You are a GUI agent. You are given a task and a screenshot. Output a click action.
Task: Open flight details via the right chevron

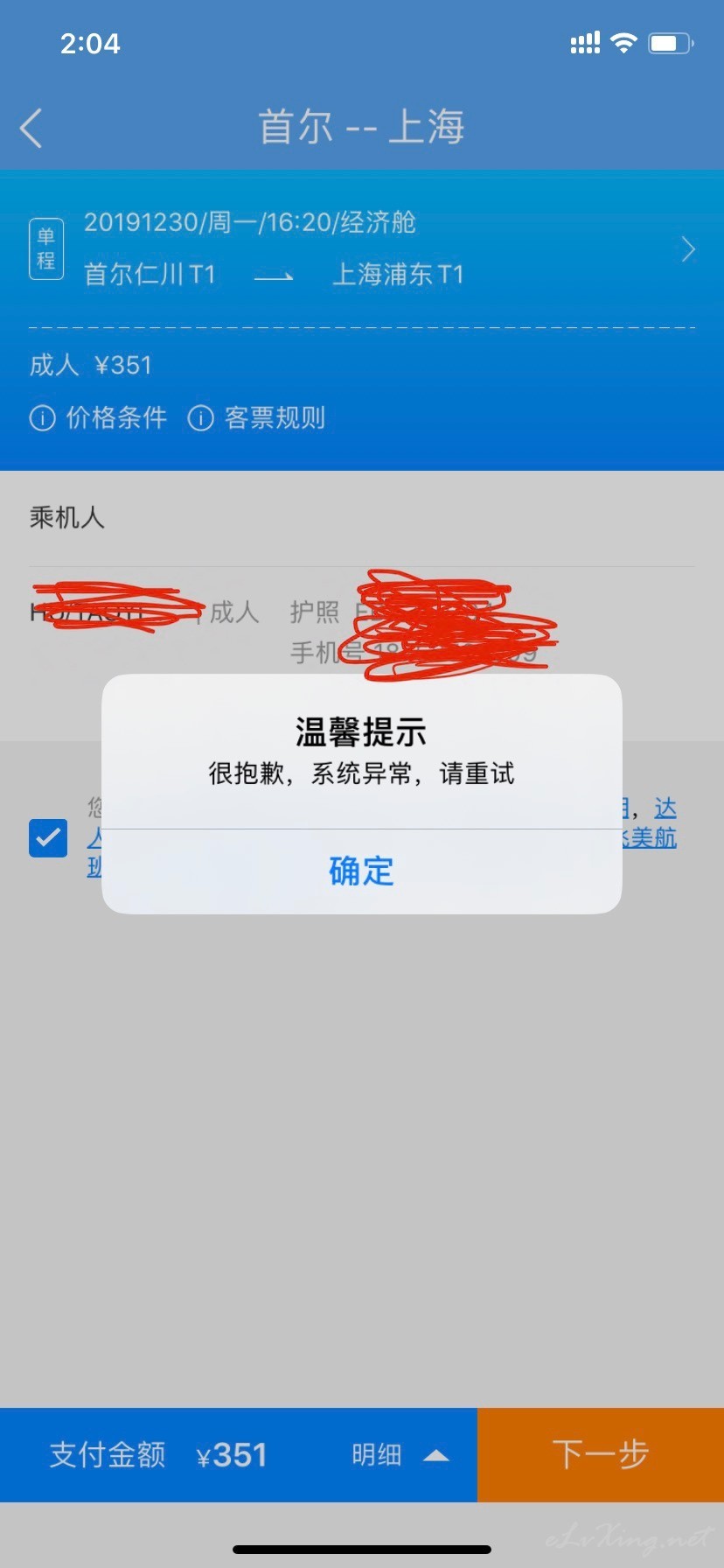pyautogui.click(x=688, y=249)
